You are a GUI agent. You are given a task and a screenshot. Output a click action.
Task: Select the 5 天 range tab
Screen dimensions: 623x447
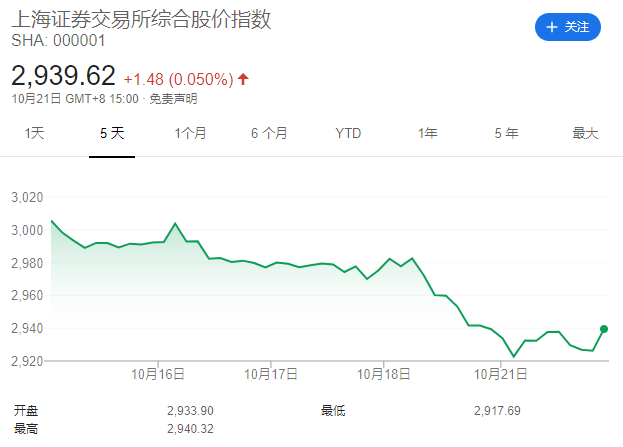point(112,133)
